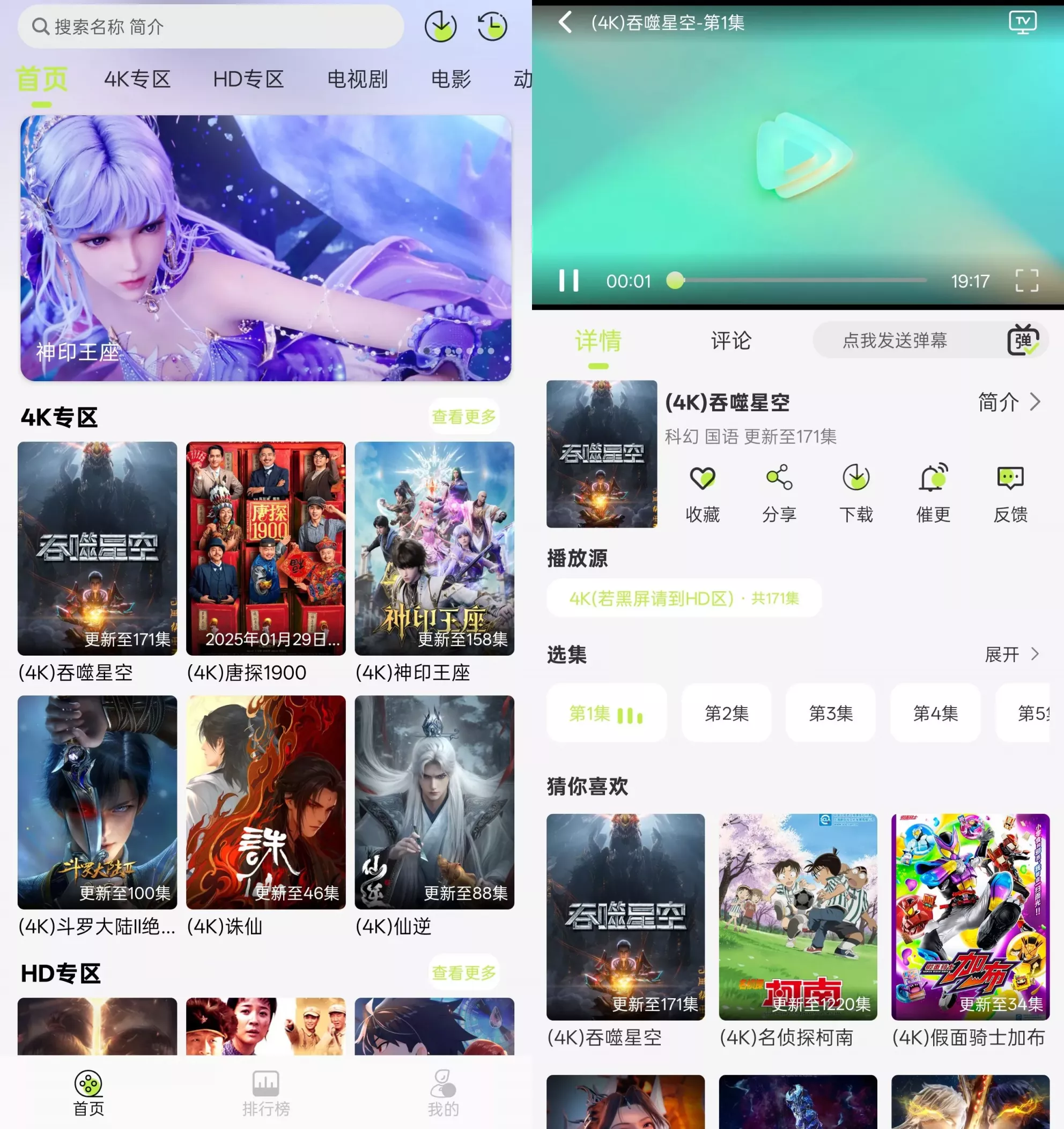Open watch history clock icon
The width and height of the screenshot is (1064, 1129).
coord(492,26)
